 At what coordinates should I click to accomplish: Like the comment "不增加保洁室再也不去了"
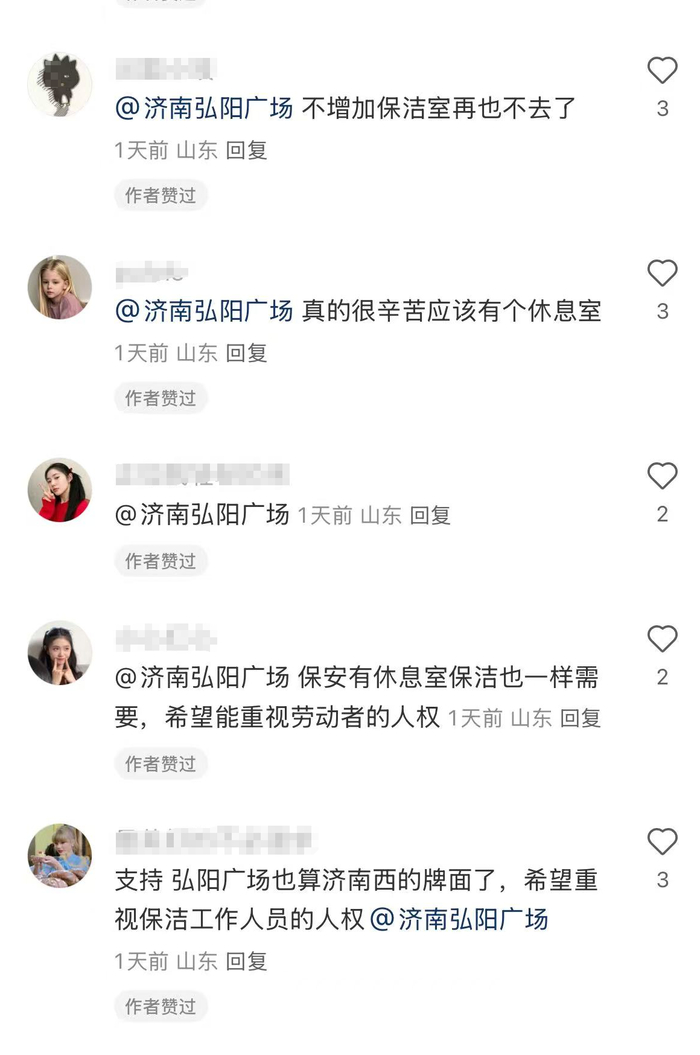[662, 70]
